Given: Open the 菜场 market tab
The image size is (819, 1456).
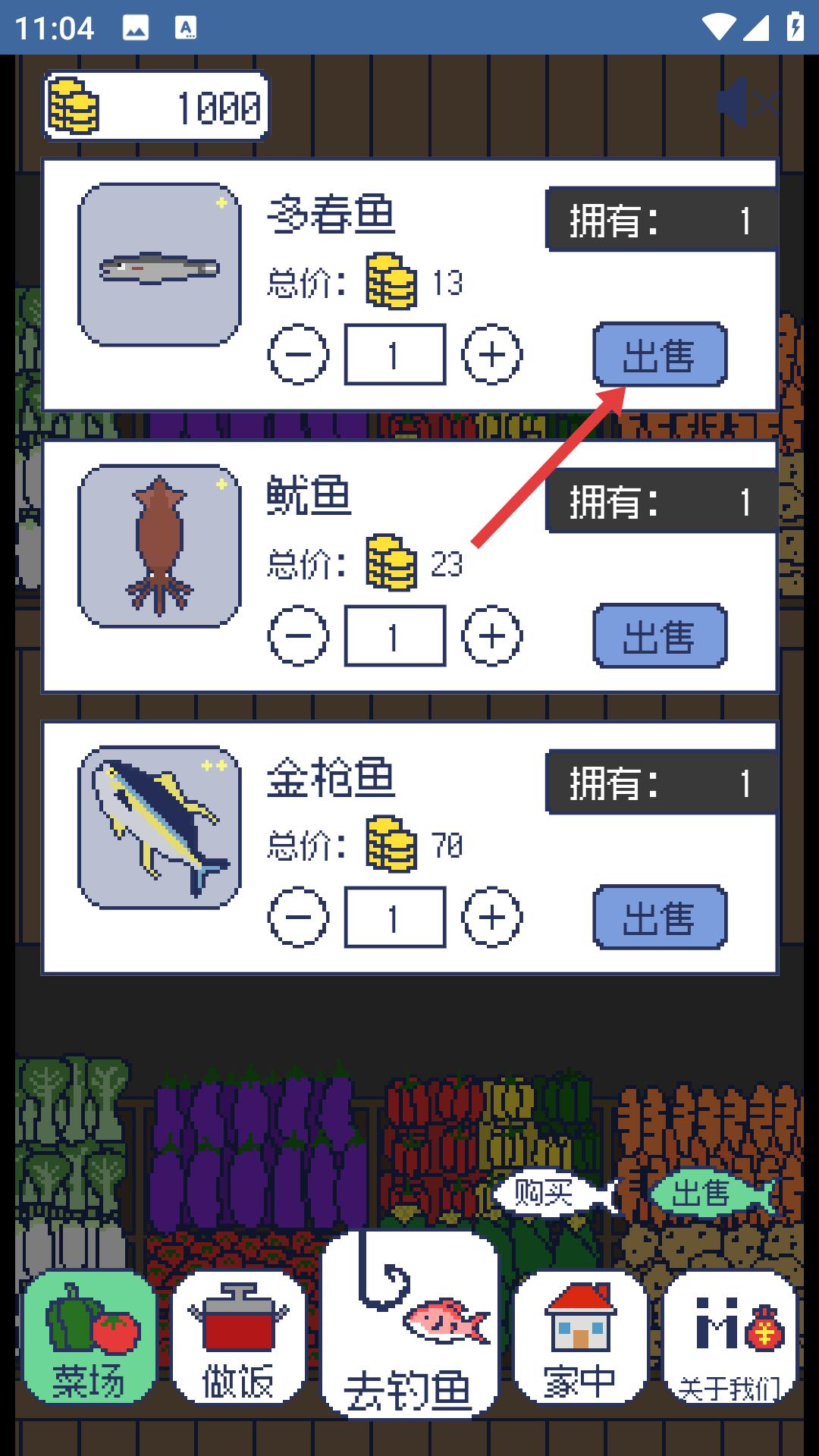Looking at the screenshot, I should point(89,1337).
